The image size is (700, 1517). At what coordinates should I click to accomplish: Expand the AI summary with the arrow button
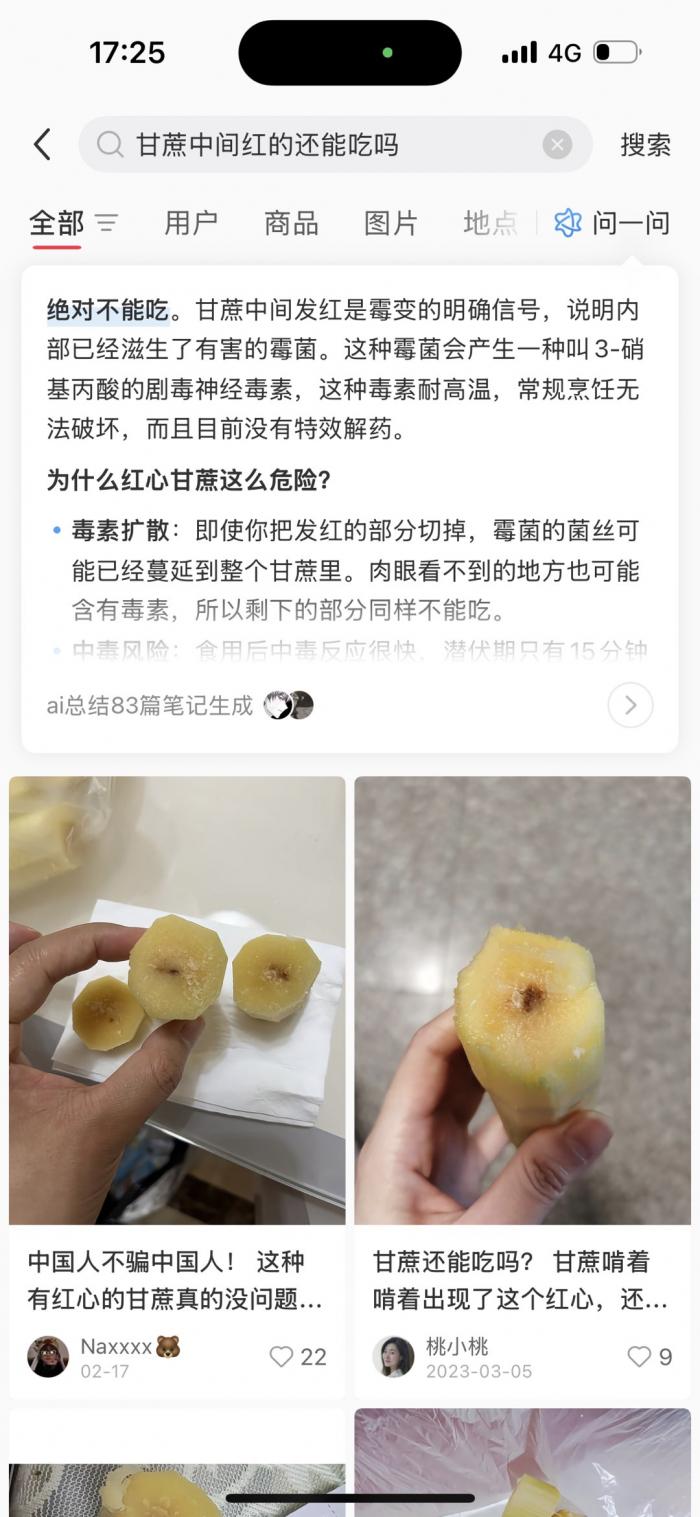coord(630,705)
